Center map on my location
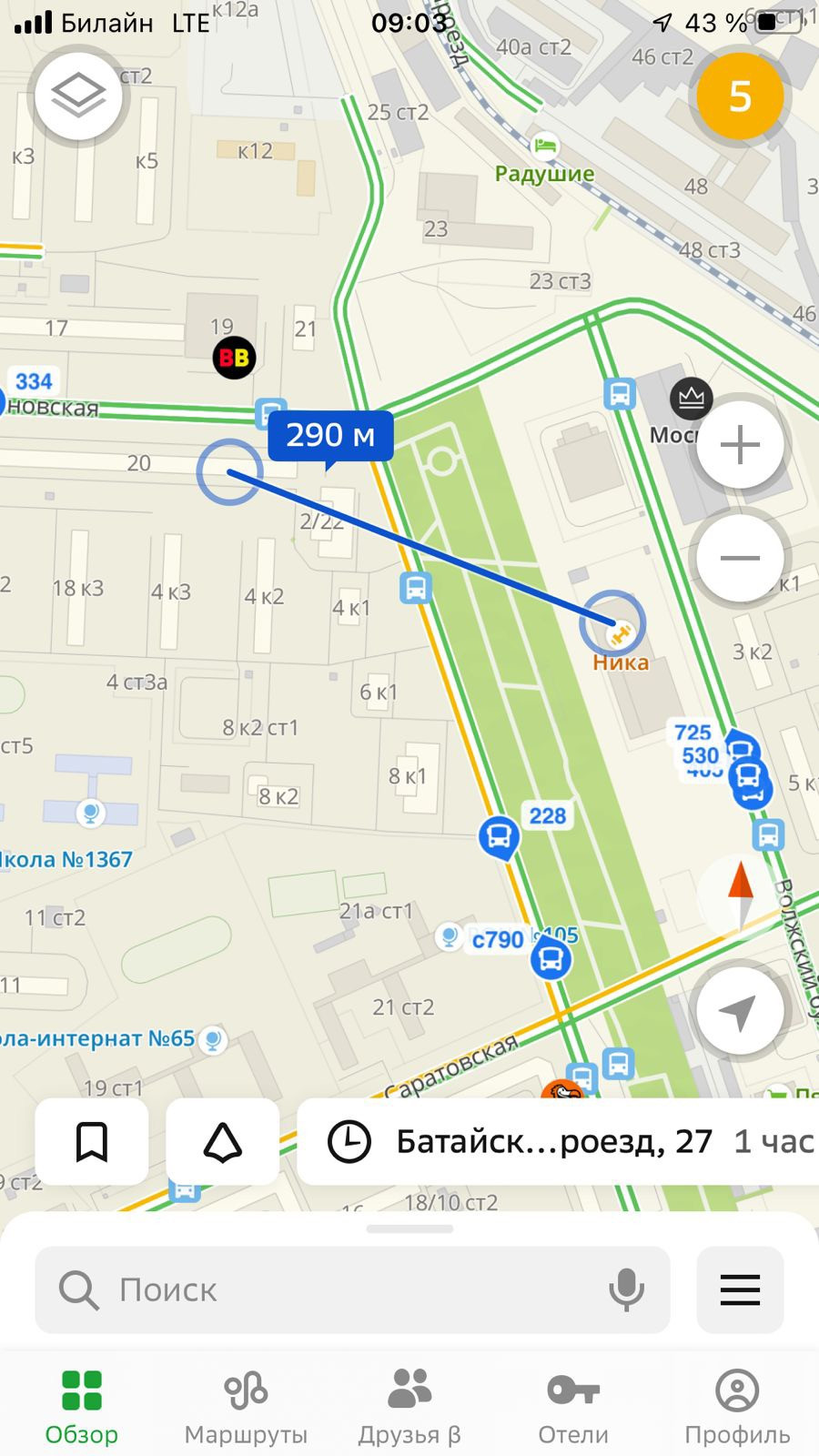 (x=740, y=1011)
